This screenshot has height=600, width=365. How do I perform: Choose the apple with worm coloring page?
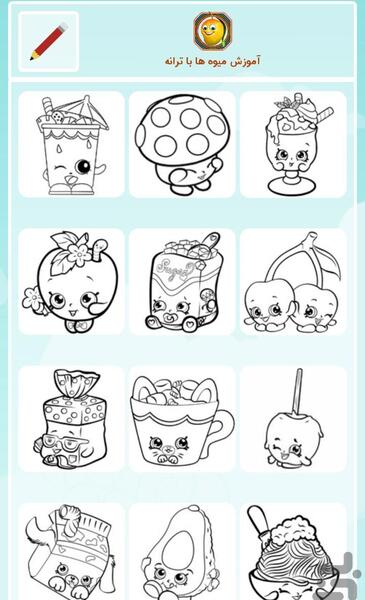[x=72, y=282]
